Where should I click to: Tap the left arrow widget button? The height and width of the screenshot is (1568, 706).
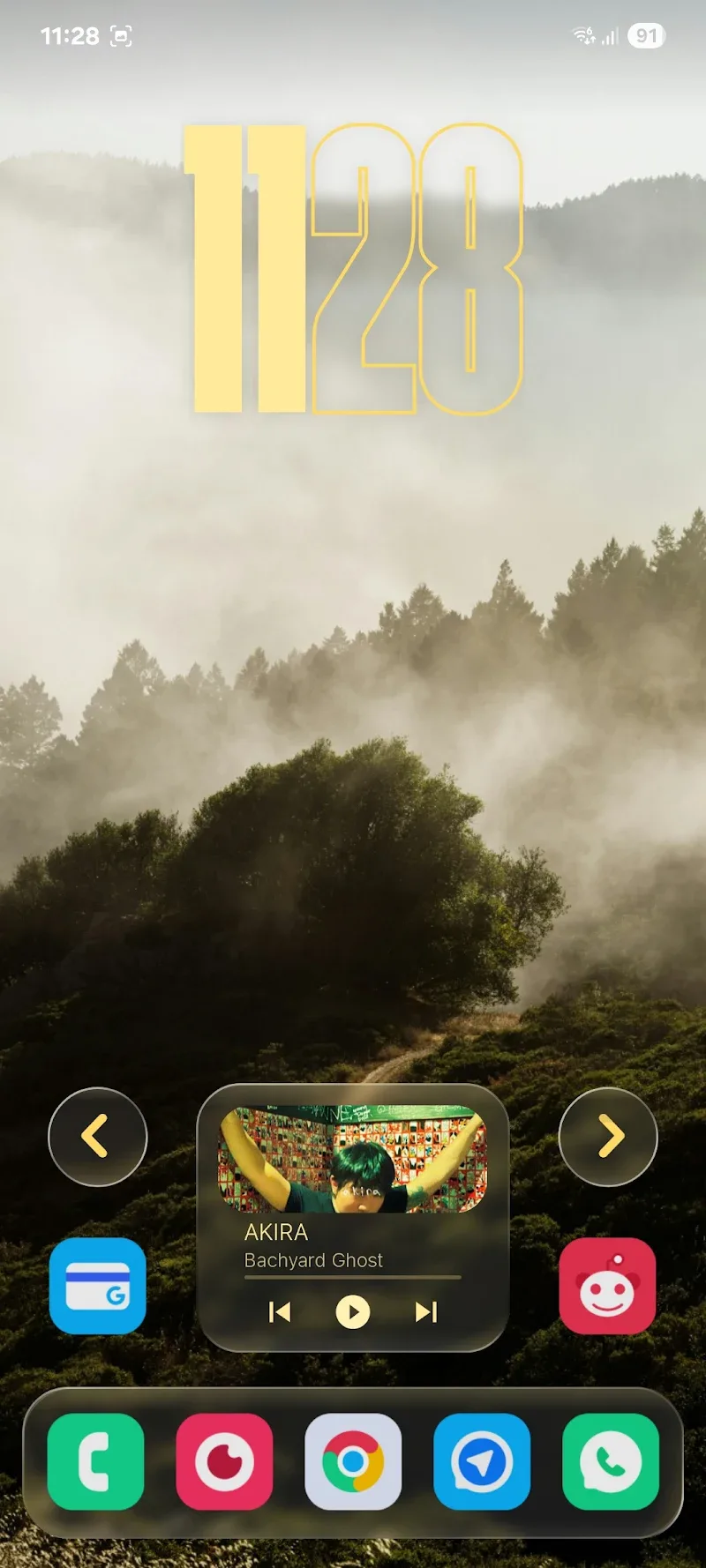point(97,1136)
